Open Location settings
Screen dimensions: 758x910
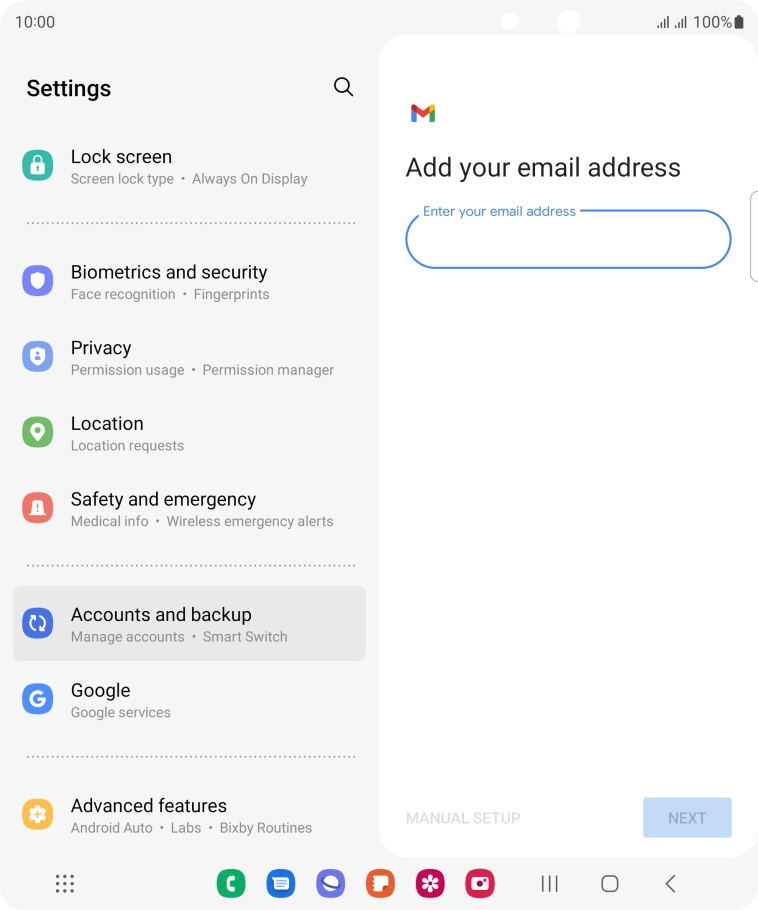click(189, 434)
